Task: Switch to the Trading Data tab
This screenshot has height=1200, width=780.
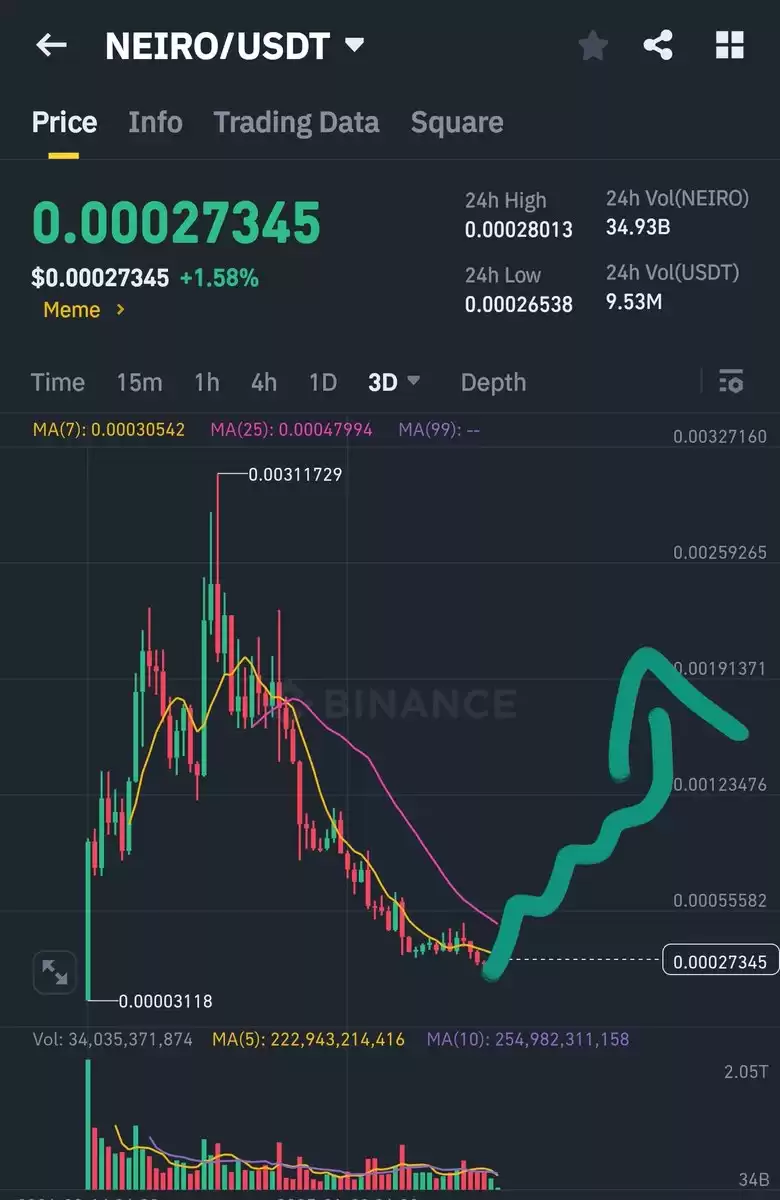Action: coord(296,123)
